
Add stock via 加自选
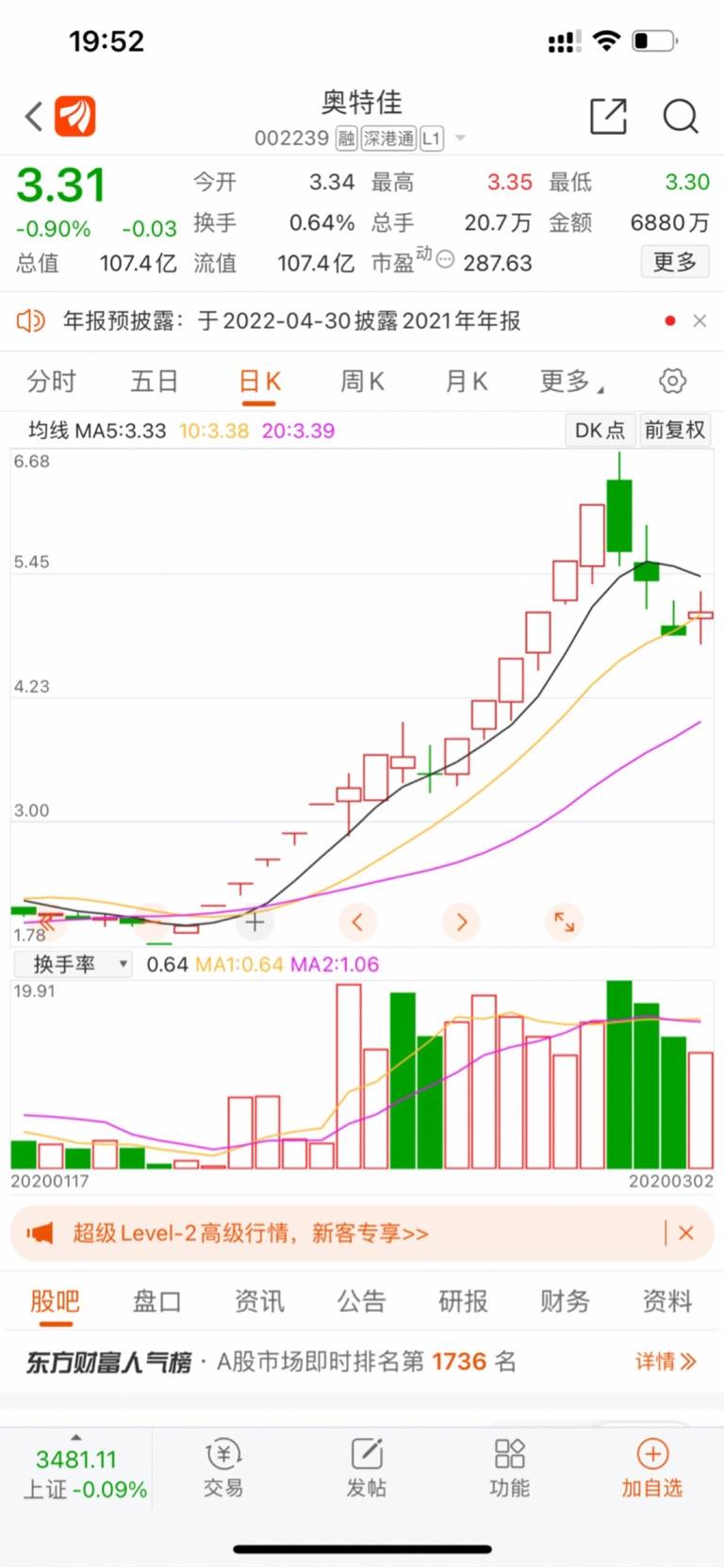tap(651, 1468)
